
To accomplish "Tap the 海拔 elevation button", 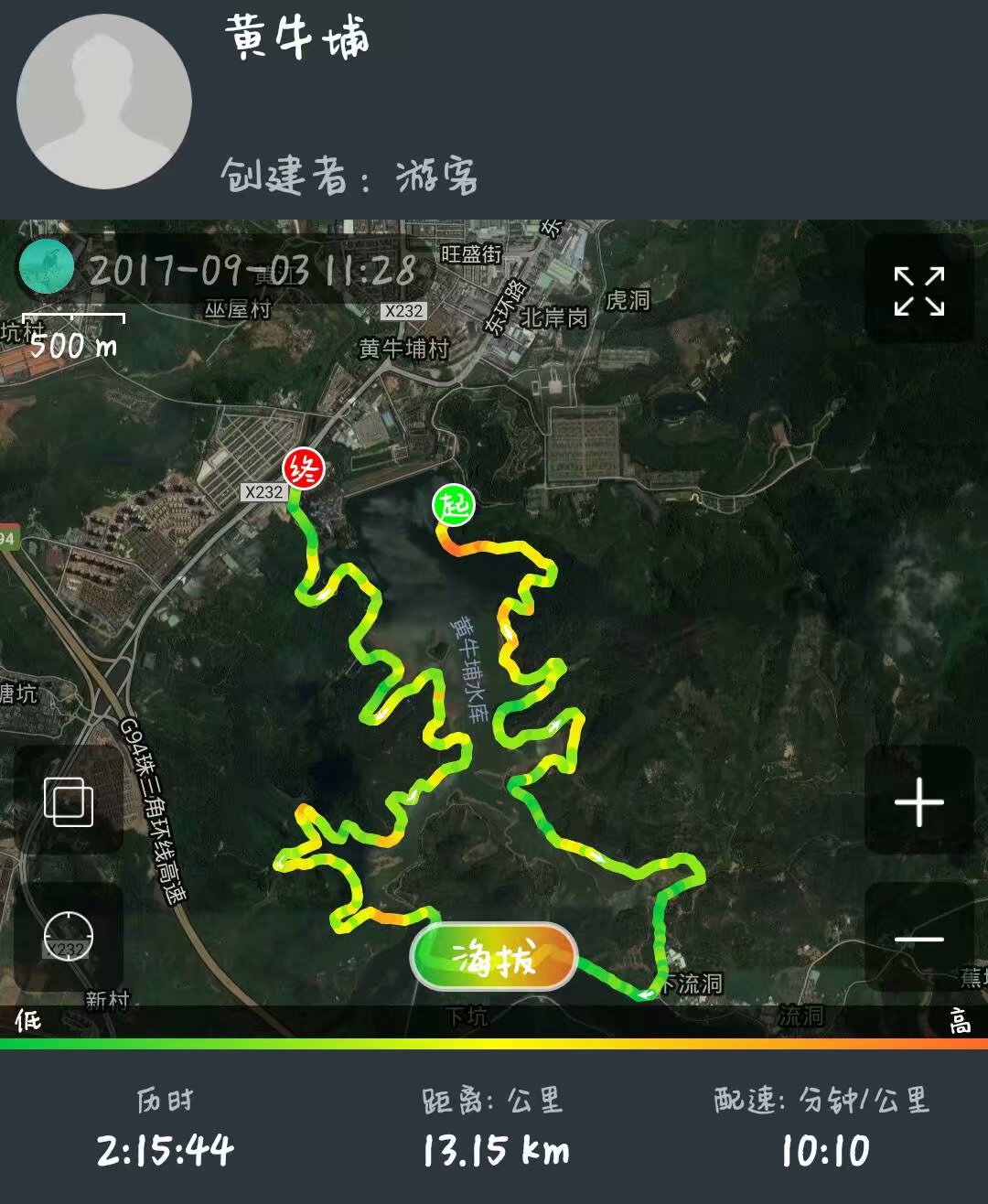I will click(x=494, y=958).
